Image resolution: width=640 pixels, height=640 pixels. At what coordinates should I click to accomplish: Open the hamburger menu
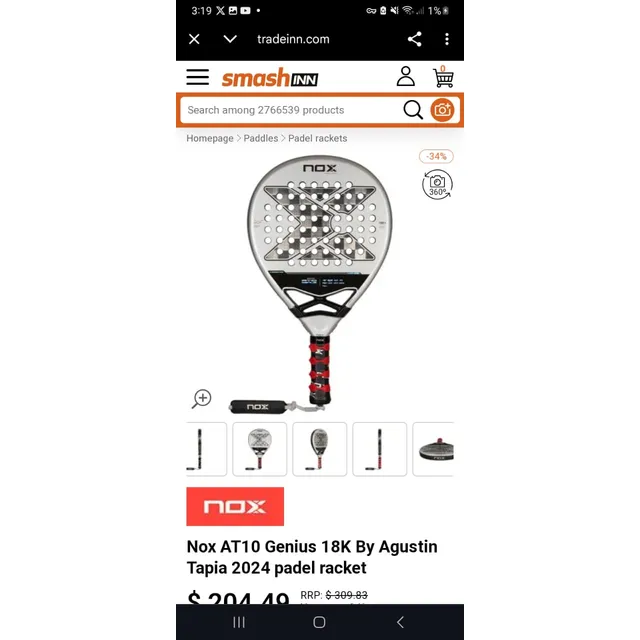click(198, 78)
